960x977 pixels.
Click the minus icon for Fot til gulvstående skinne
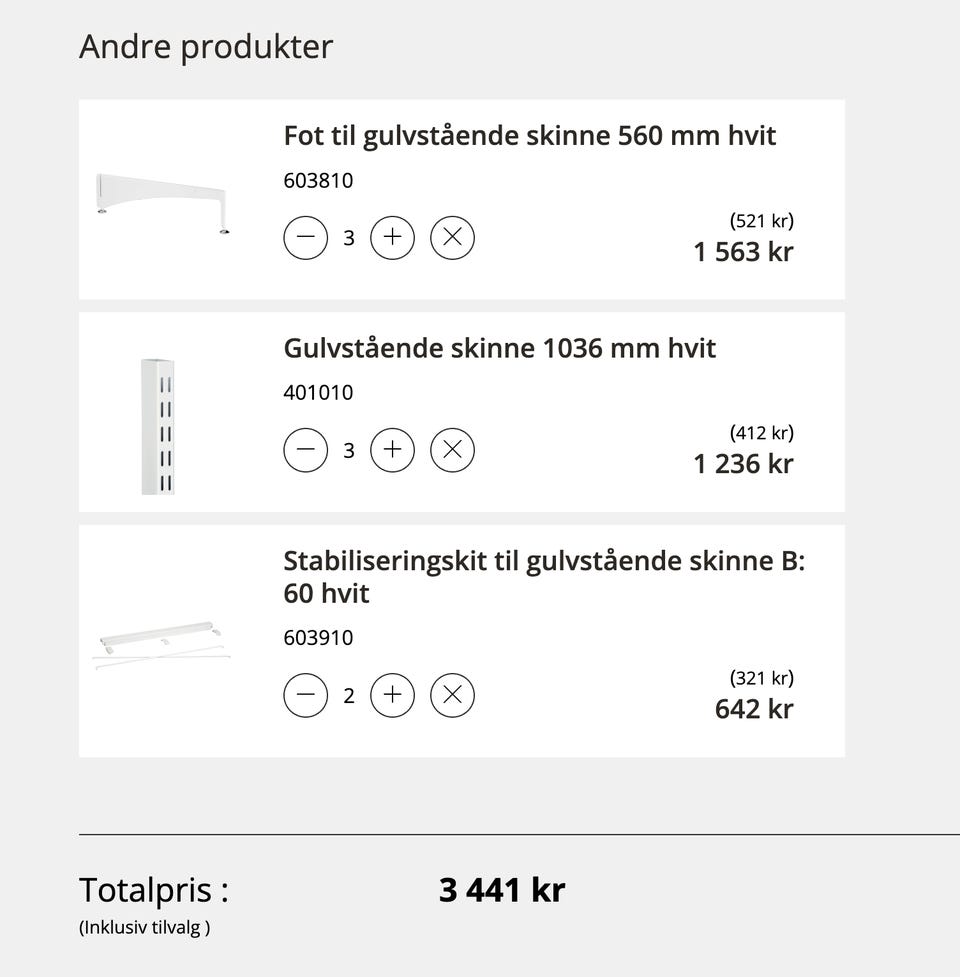(x=305, y=237)
